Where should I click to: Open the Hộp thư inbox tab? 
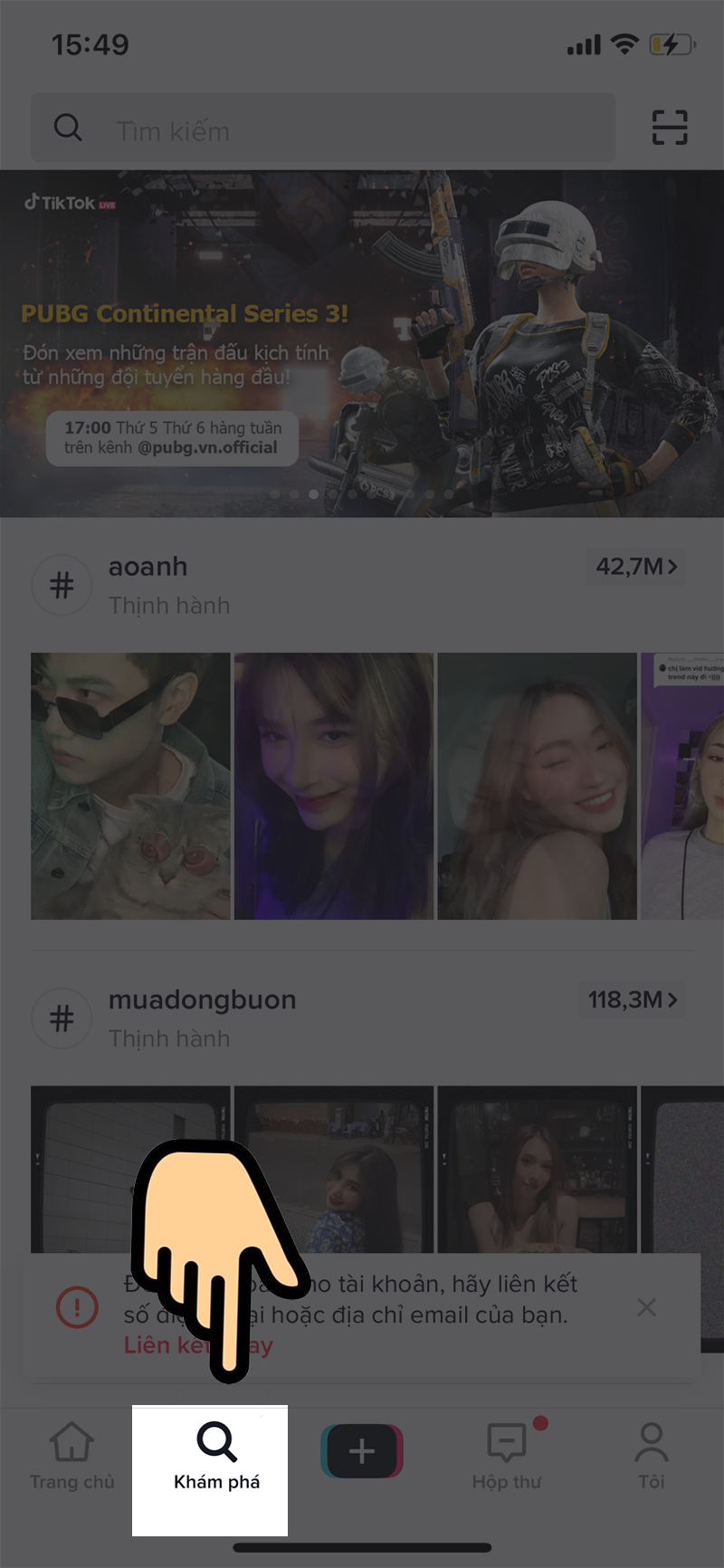pos(507,1457)
